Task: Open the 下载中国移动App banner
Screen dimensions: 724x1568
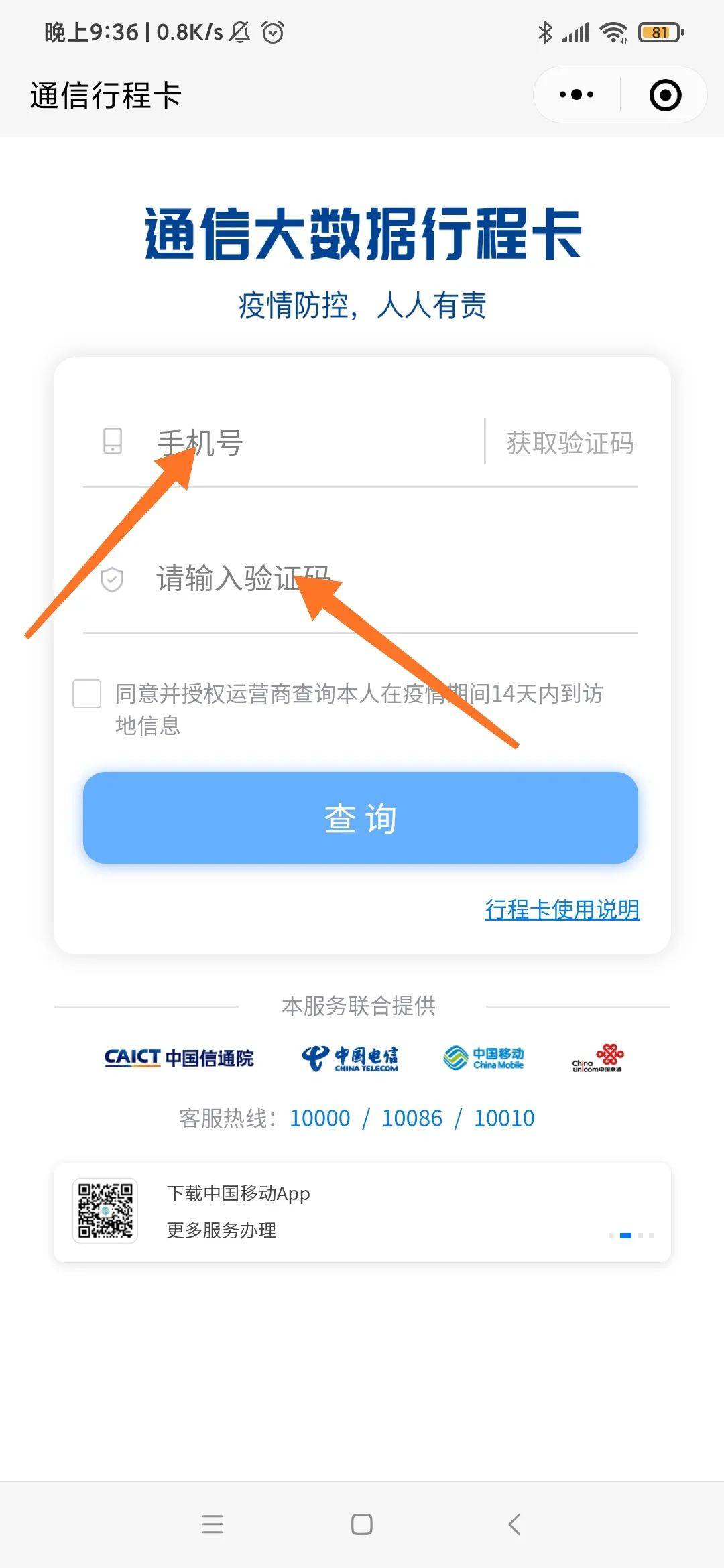Action: (362, 1212)
